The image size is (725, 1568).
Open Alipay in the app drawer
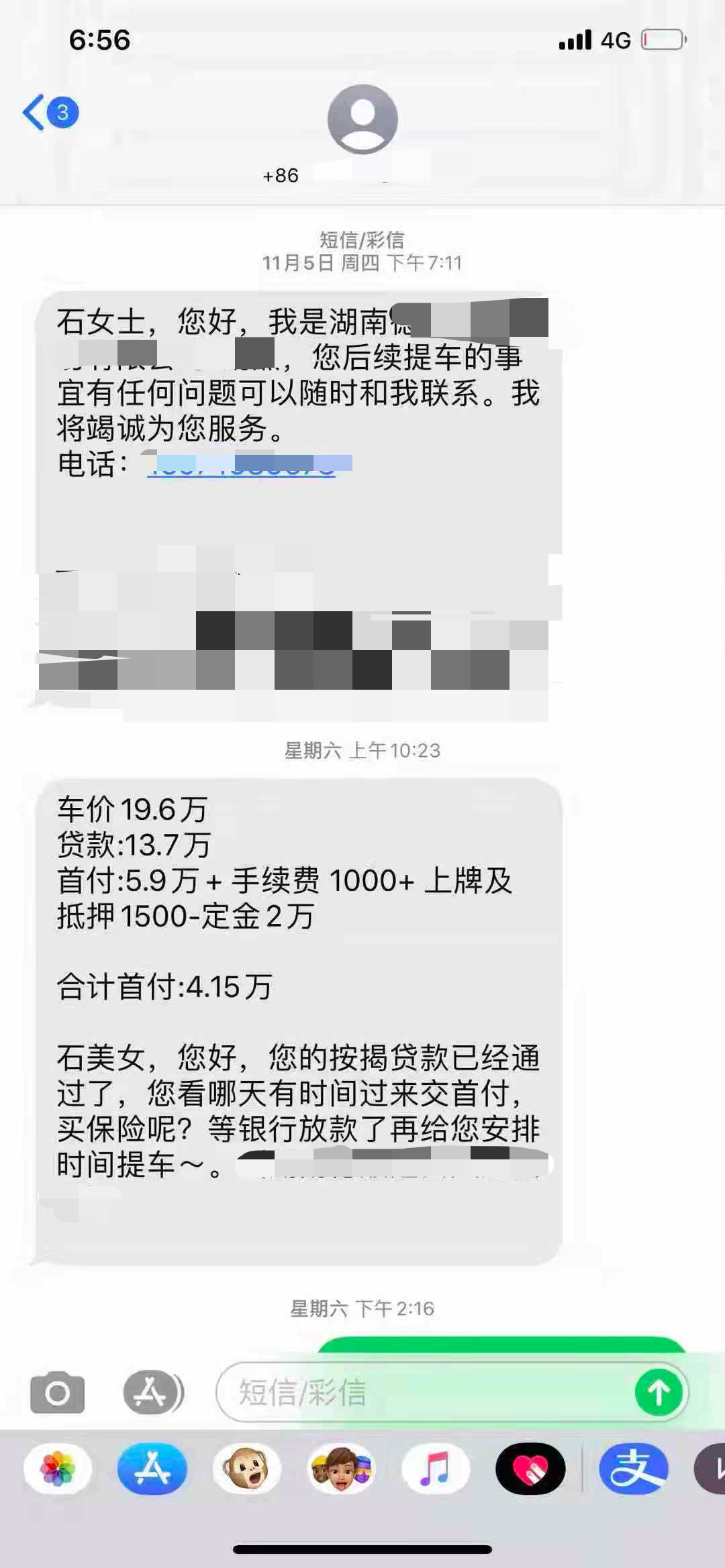[x=634, y=1469]
